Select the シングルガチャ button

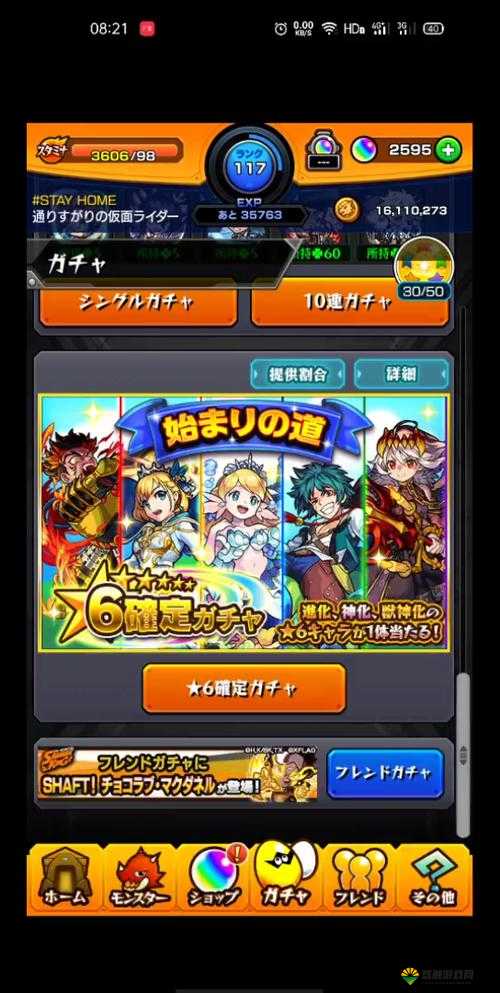[139, 303]
